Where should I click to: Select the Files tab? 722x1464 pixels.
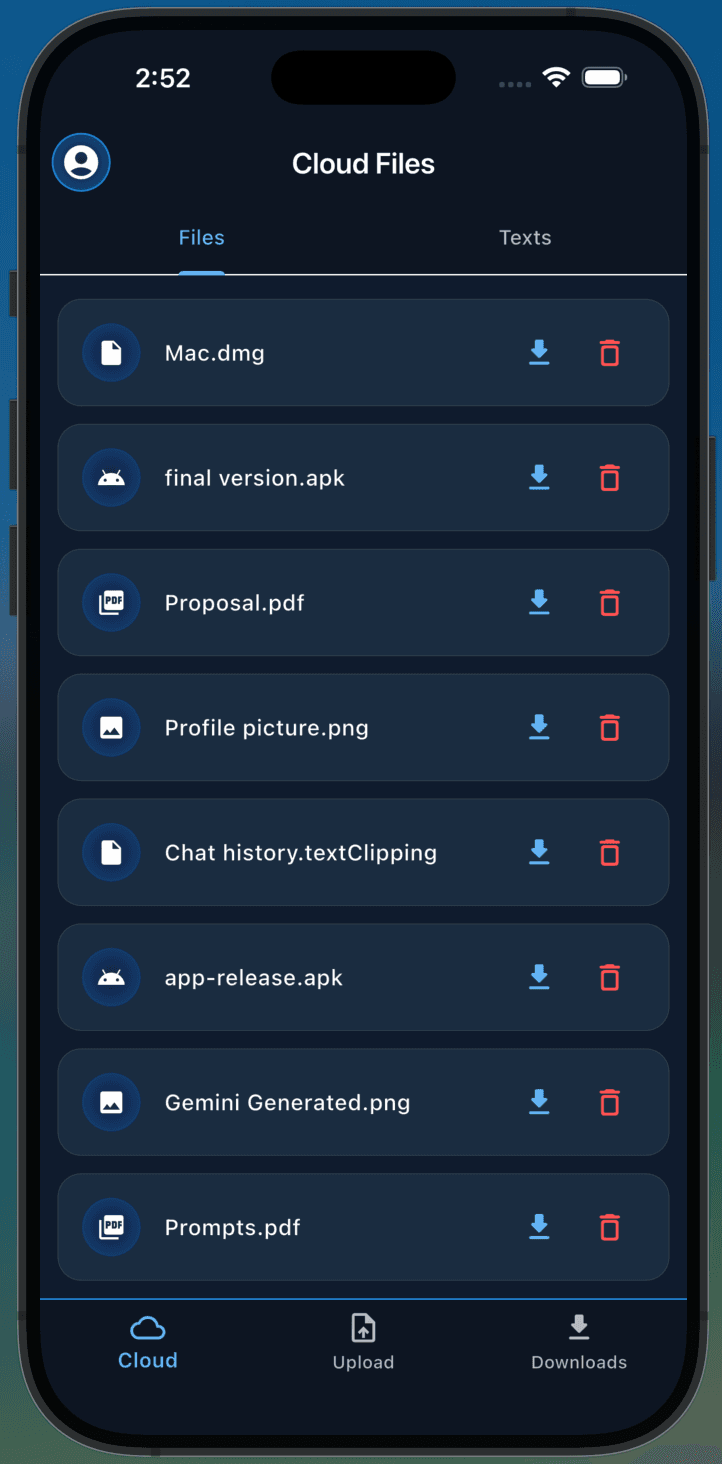tap(201, 237)
